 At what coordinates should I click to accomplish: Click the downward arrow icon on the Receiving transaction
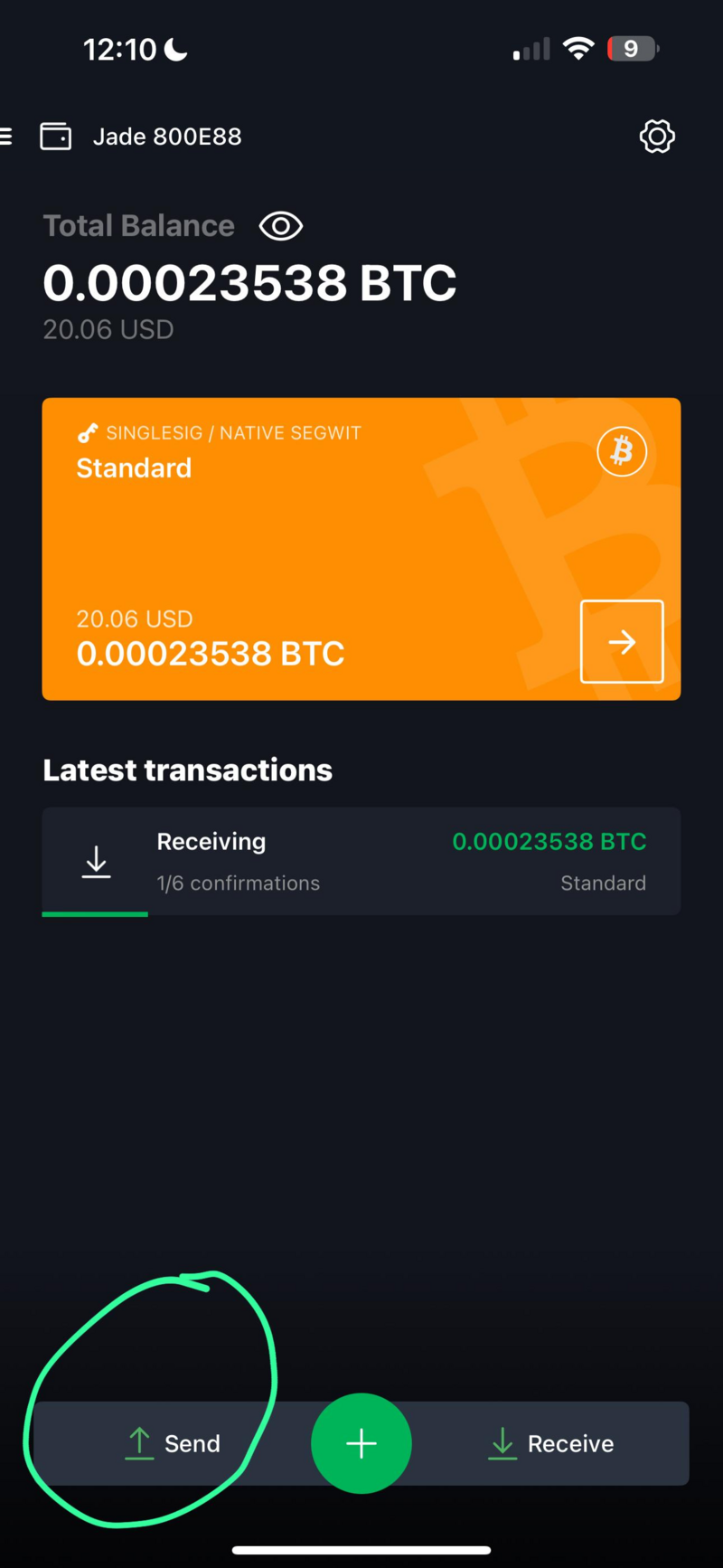click(96, 861)
